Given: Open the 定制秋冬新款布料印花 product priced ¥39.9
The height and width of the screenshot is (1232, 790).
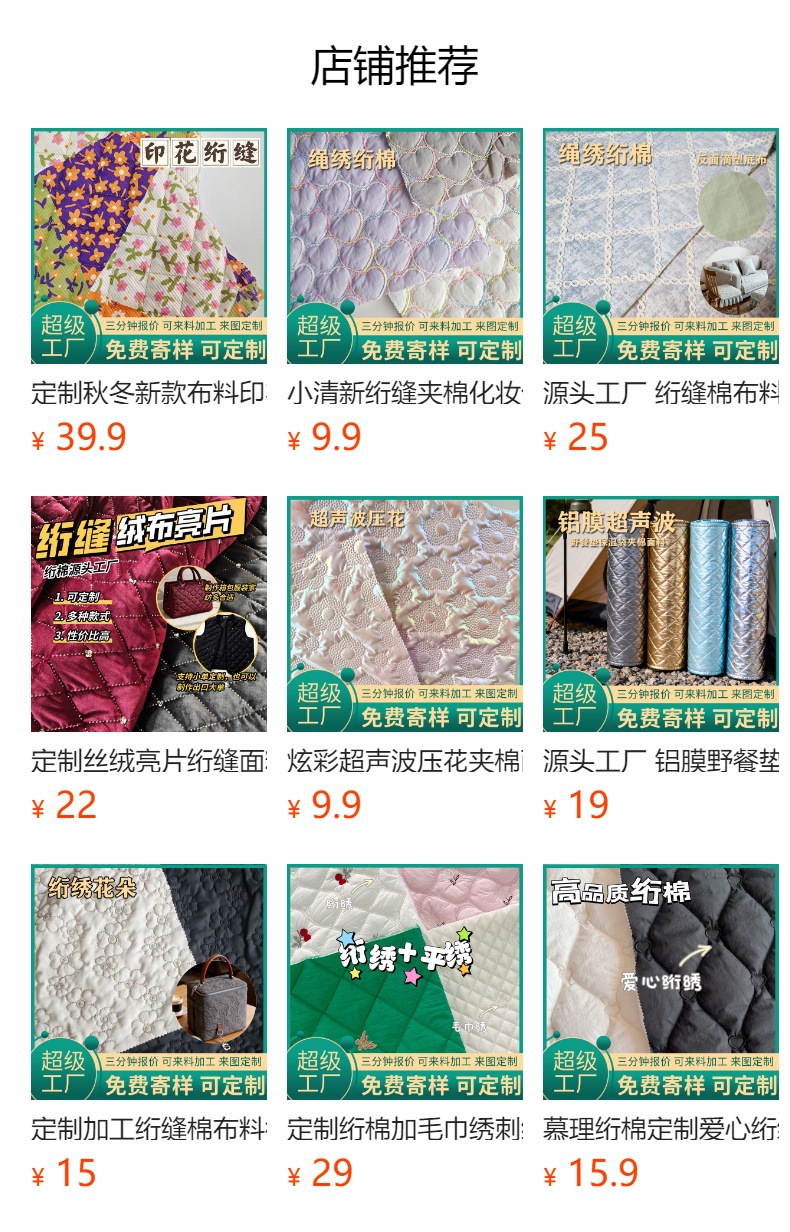Looking at the screenshot, I should tap(149, 246).
